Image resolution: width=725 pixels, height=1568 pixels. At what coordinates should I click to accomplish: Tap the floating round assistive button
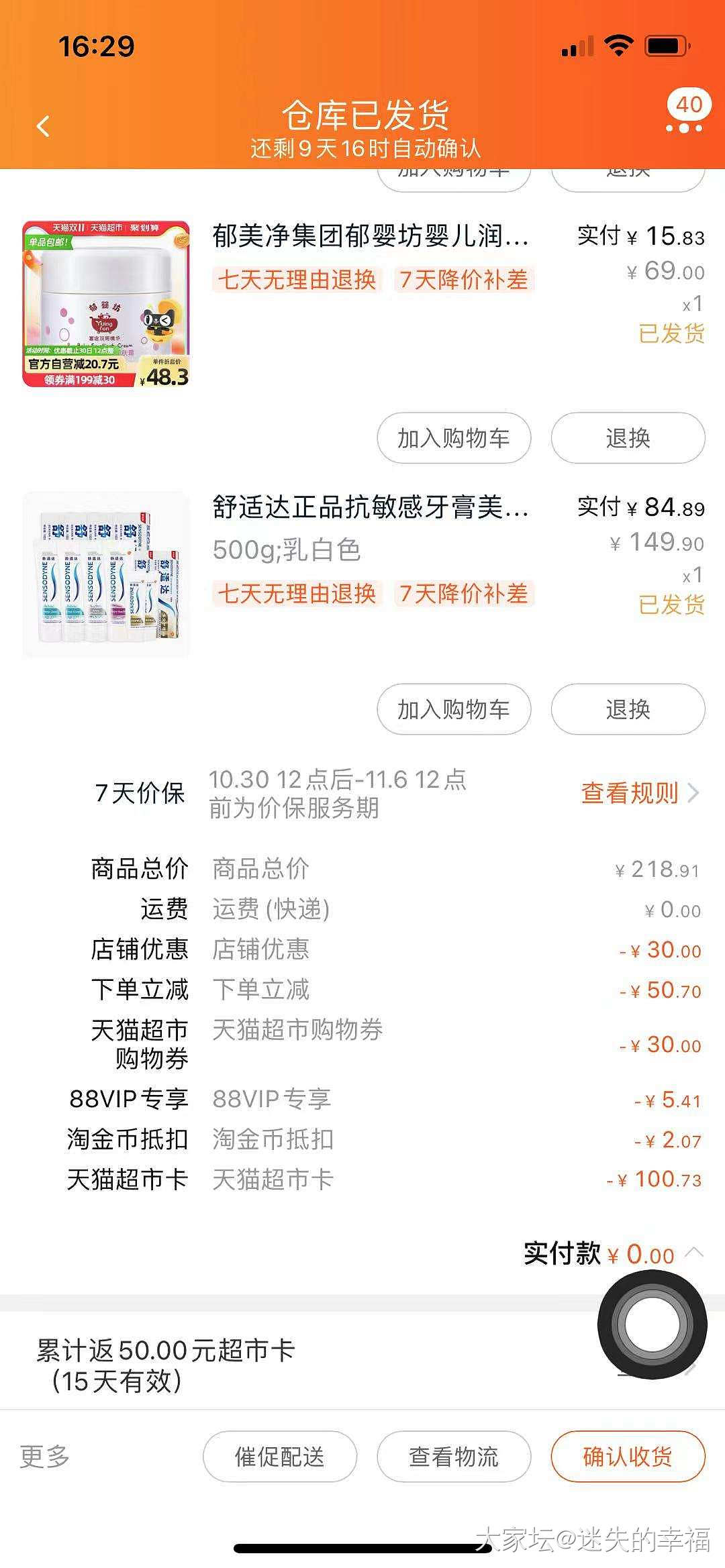pyautogui.click(x=652, y=1324)
